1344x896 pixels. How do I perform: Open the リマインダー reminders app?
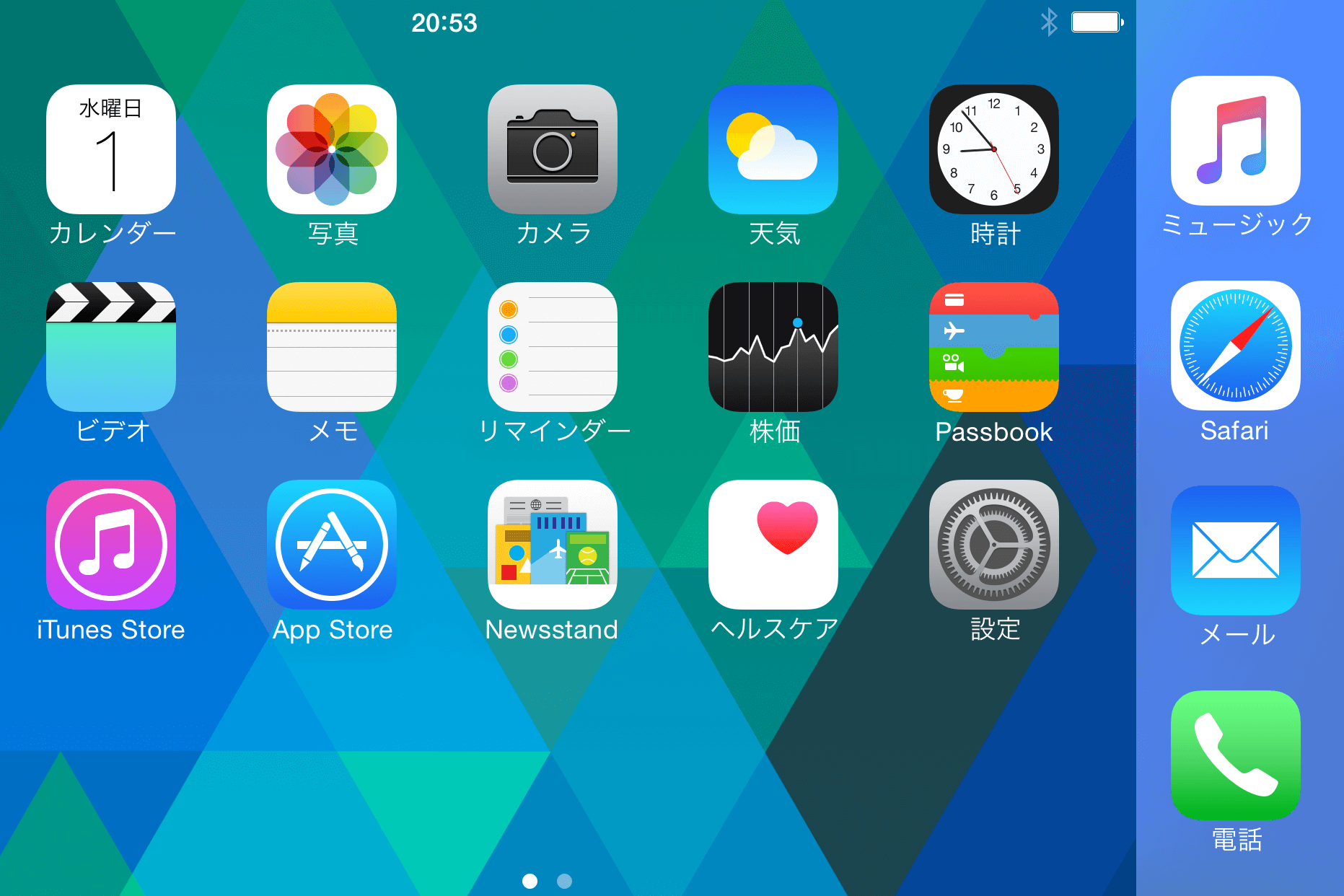click(x=553, y=347)
